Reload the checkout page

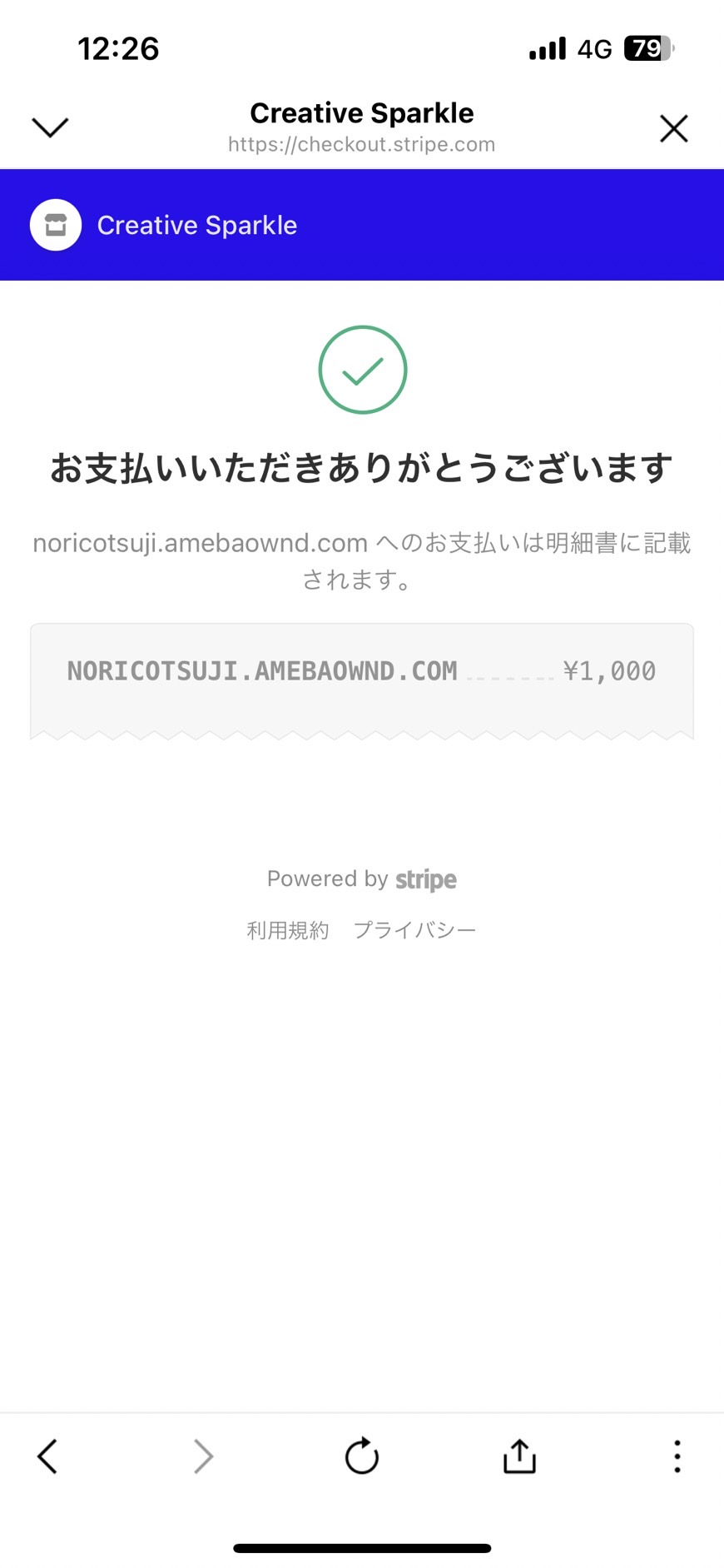[362, 1456]
